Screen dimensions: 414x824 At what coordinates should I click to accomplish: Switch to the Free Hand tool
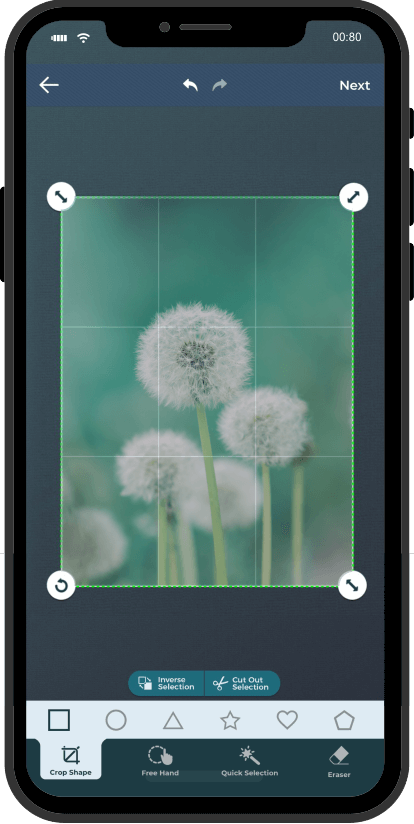point(160,761)
